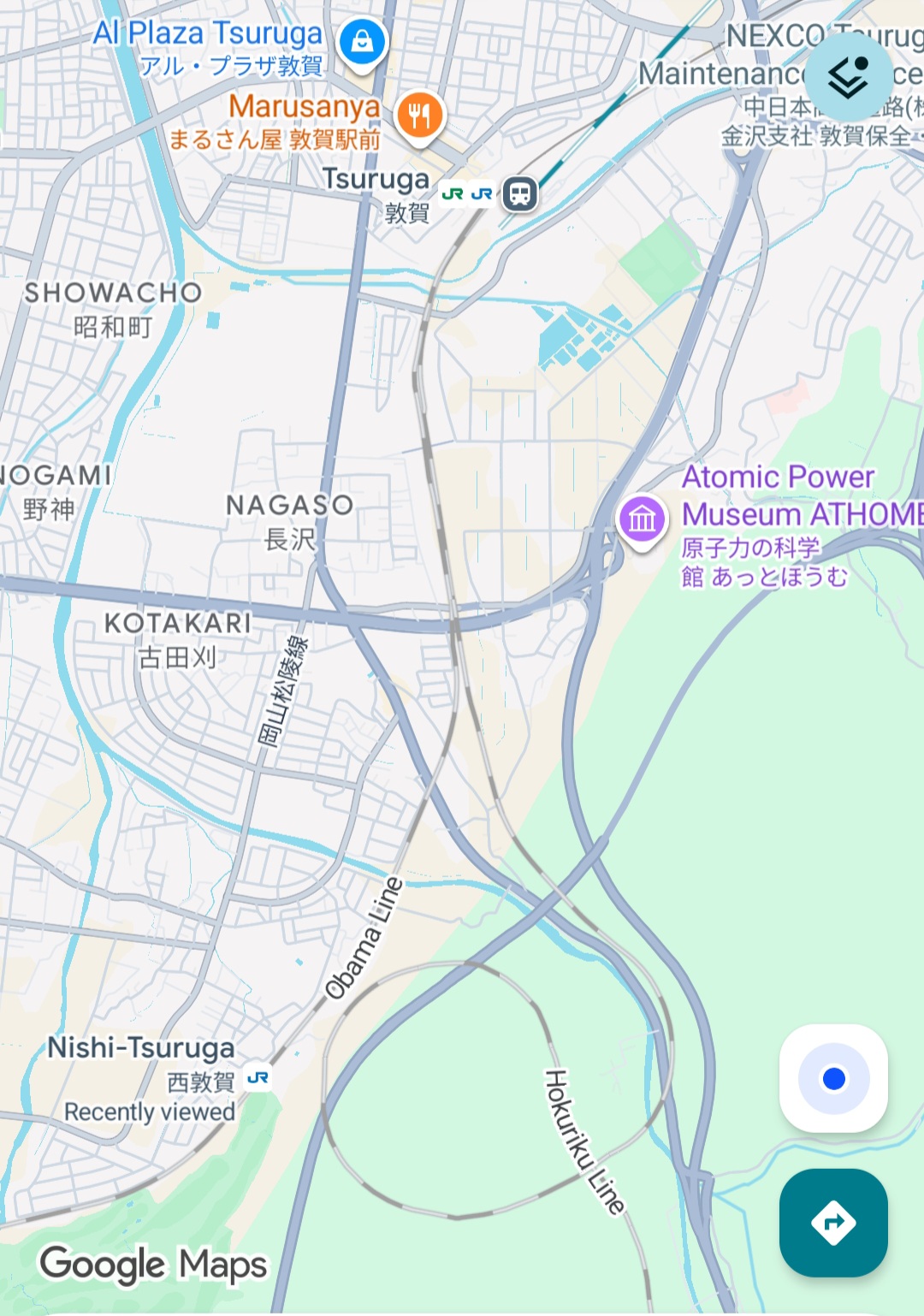This screenshot has height=1316, width=924.
Task: Select Tsuruga station transit marker
Action: [x=519, y=193]
